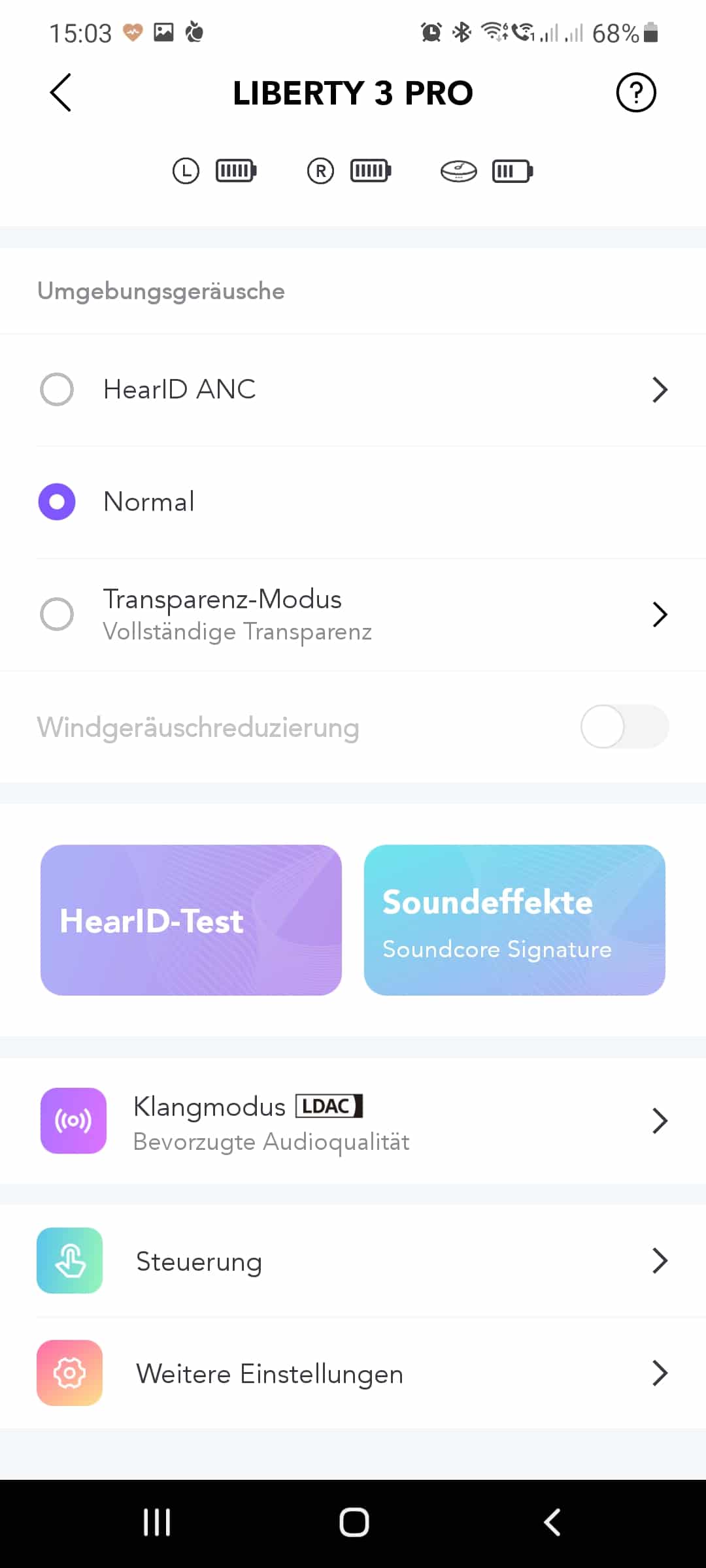Open the Soundeffekte card
This screenshot has height=1568, width=706.
point(514,920)
